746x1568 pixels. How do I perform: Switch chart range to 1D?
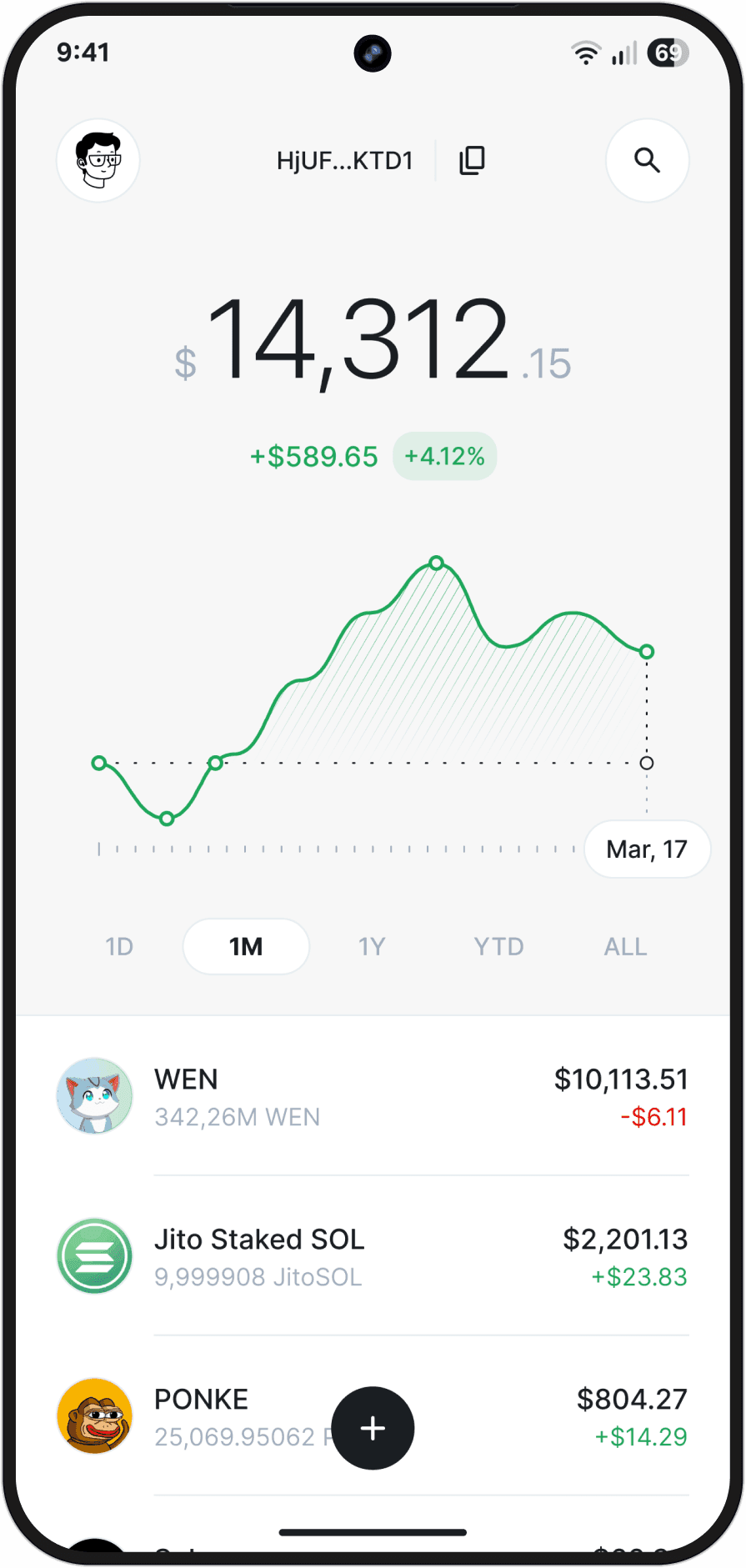tap(119, 946)
